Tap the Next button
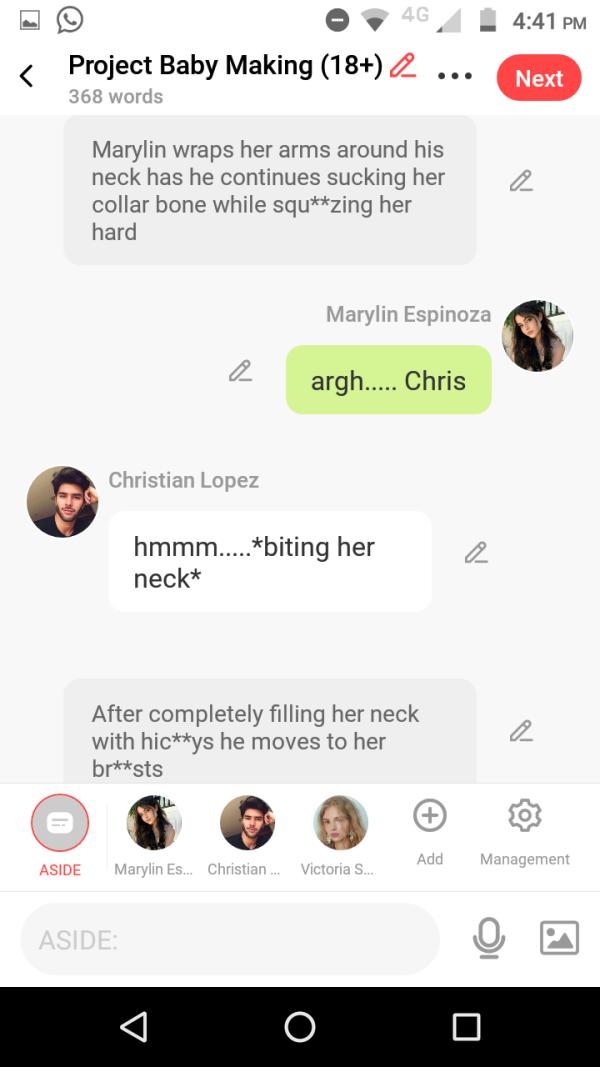The height and width of the screenshot is (1067, 600). 538,78
